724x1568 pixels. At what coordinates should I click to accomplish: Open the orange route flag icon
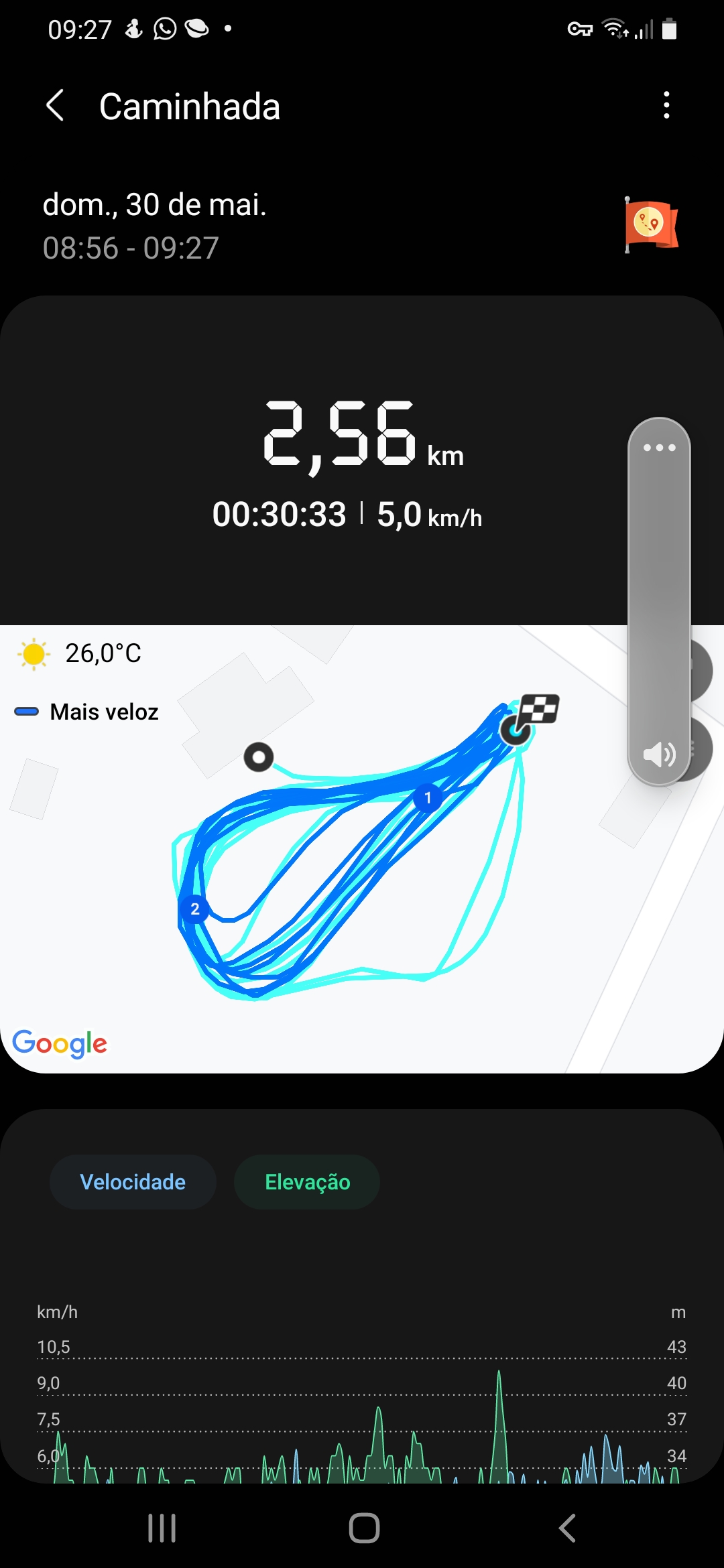point(651,224)
